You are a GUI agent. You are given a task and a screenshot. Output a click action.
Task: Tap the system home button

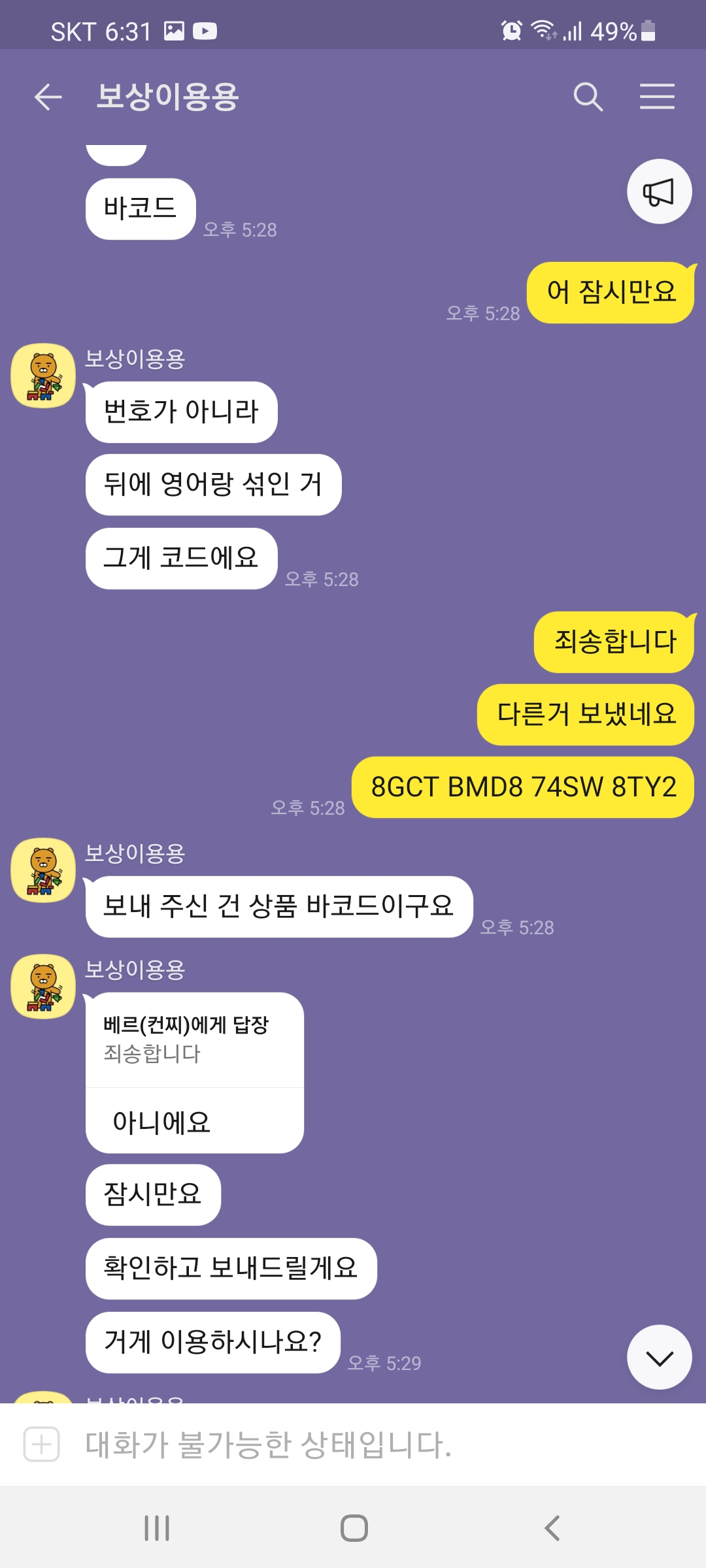[354, 1527]
